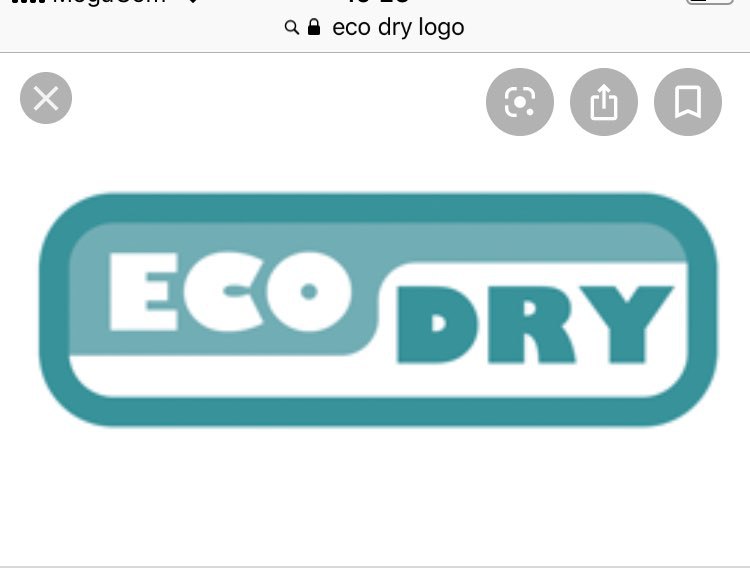750x584 pixels.
Task: Share the Eco Dry image
Action: (604, 102)
